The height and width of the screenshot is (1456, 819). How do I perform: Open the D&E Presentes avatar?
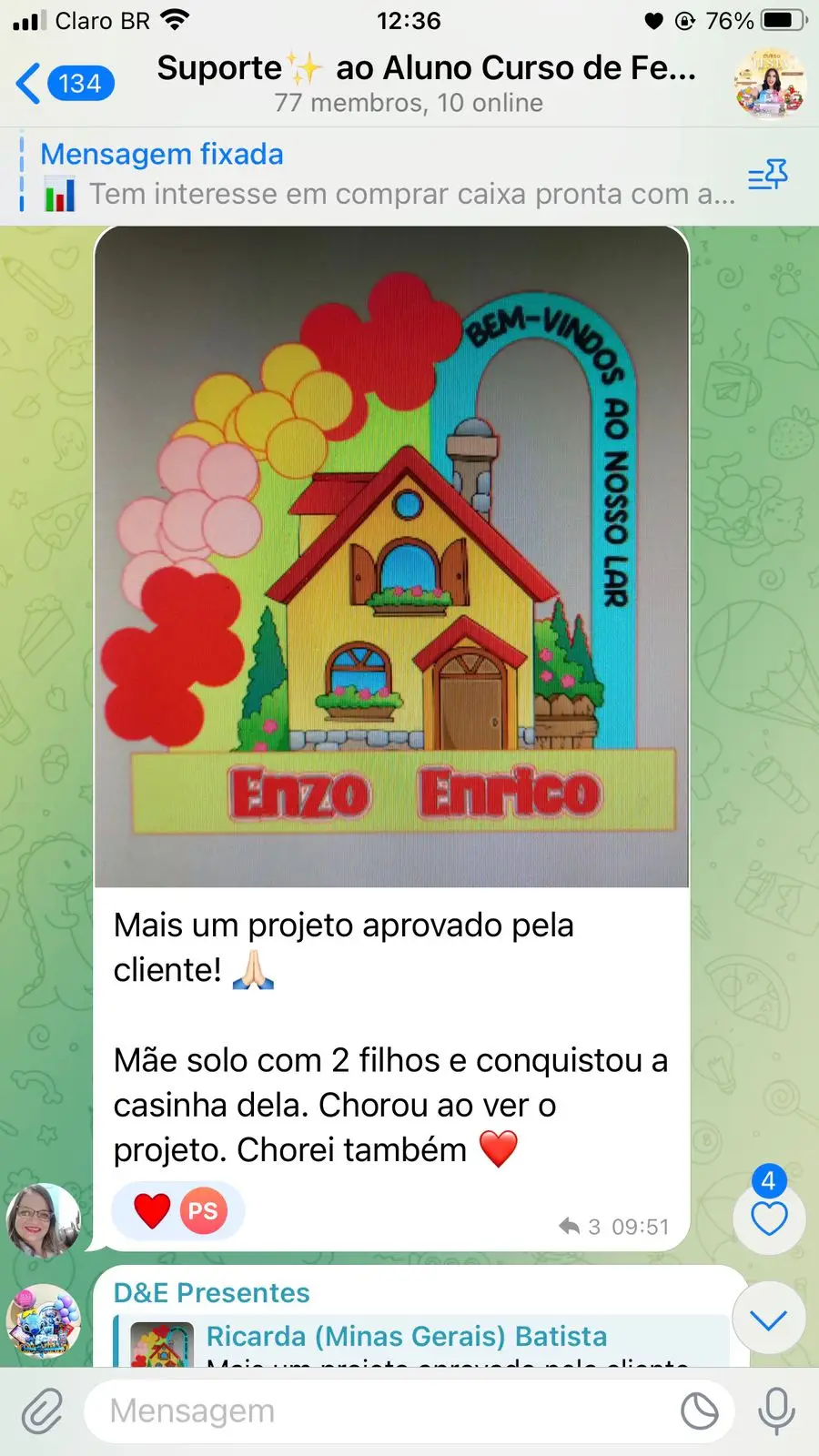44,1319
